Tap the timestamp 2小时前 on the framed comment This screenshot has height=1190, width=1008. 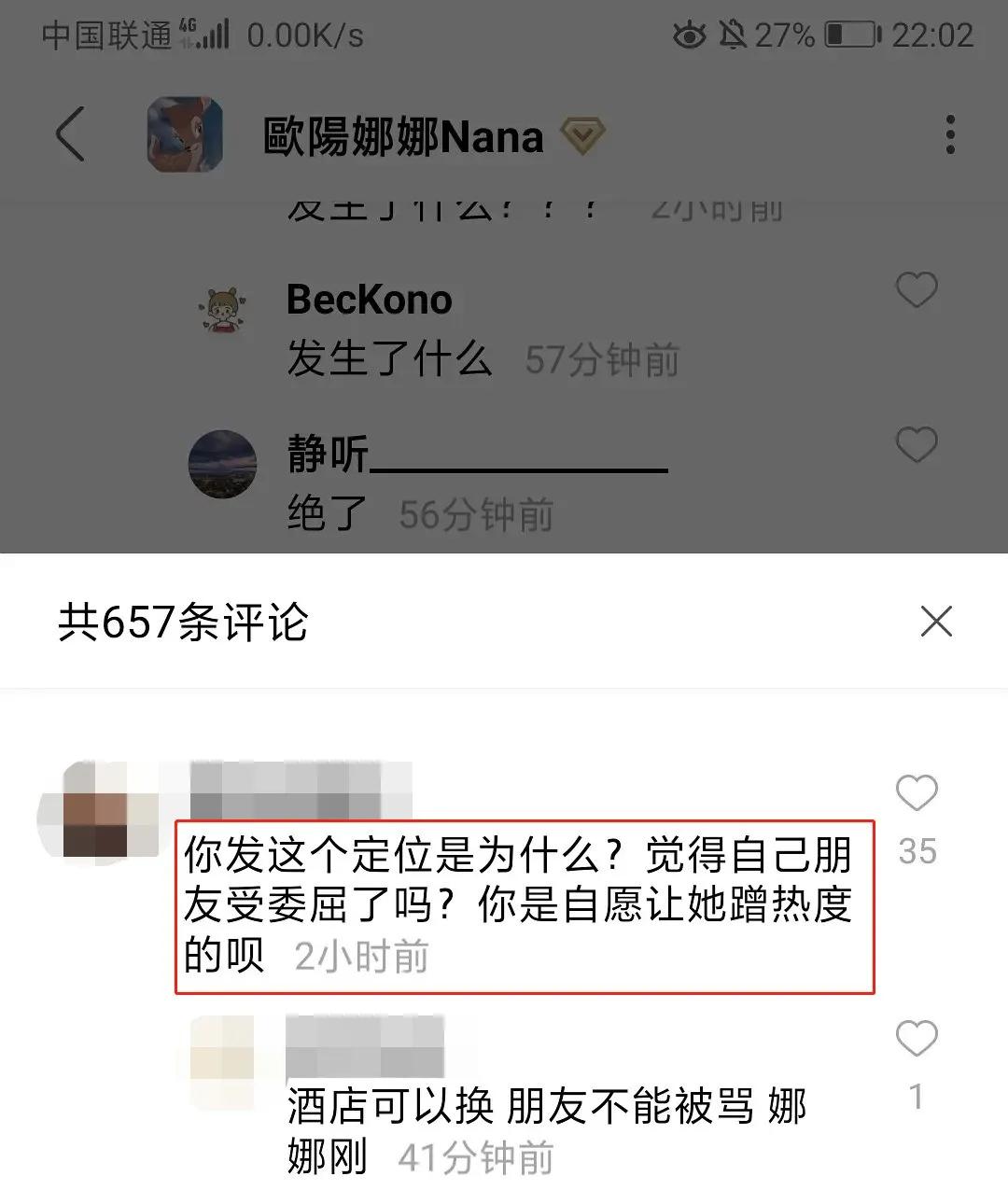[361, 957]
